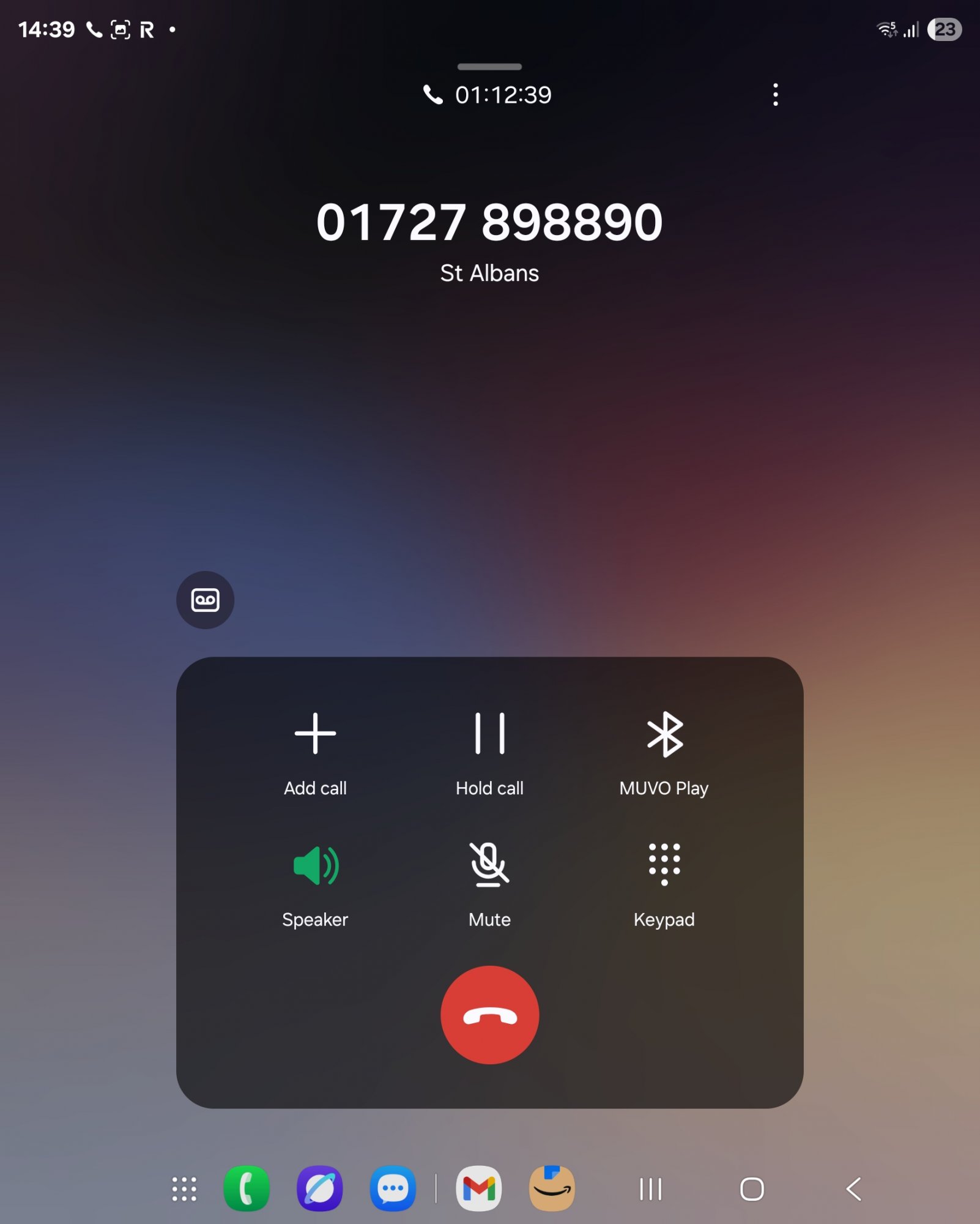Open the Samsung Internet browser
The width and height of the screenshot is (980, 1224).
(x=319, y=1189)
